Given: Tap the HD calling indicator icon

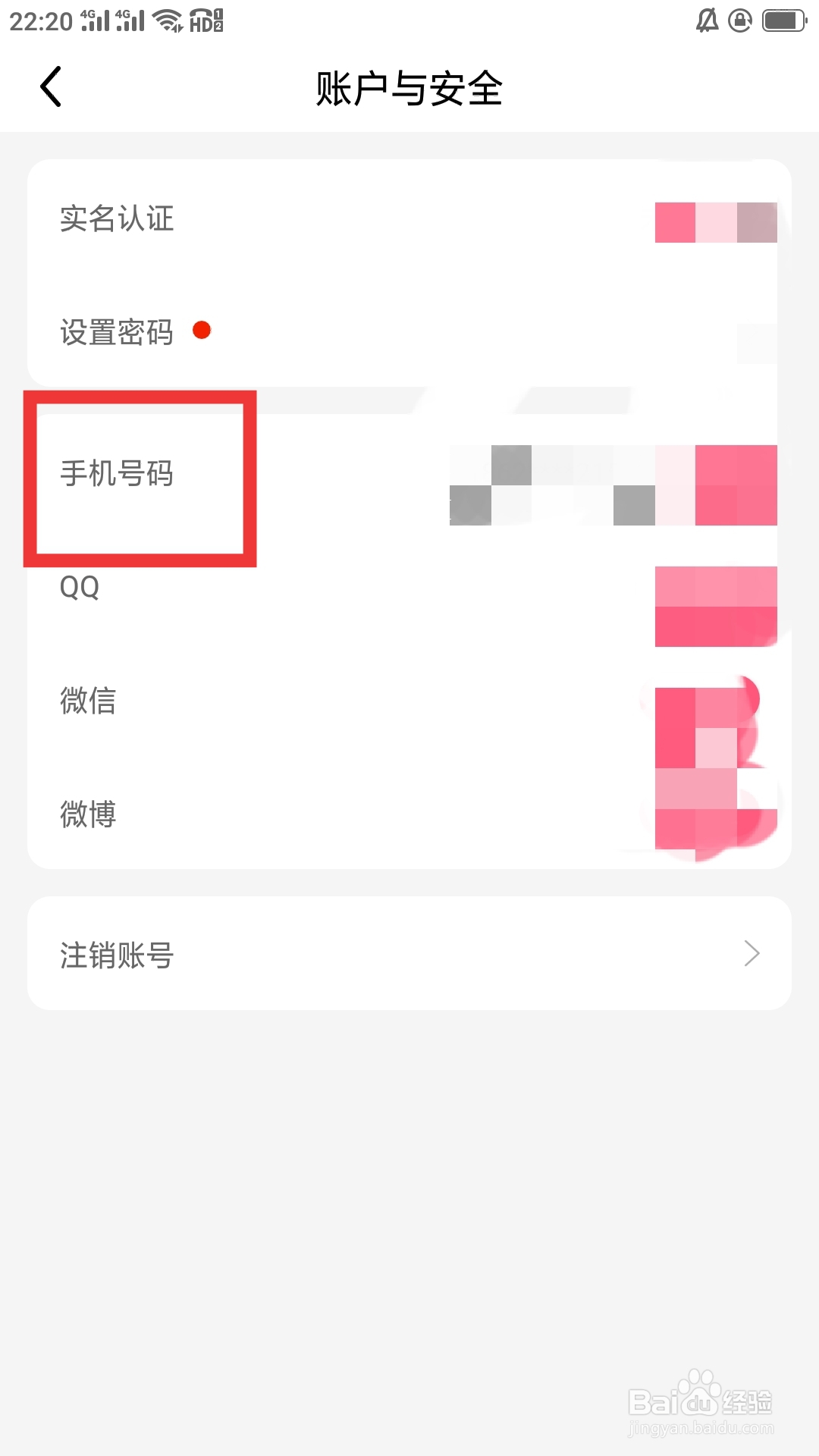Looking at the screenshot, I should click(200, 23).
